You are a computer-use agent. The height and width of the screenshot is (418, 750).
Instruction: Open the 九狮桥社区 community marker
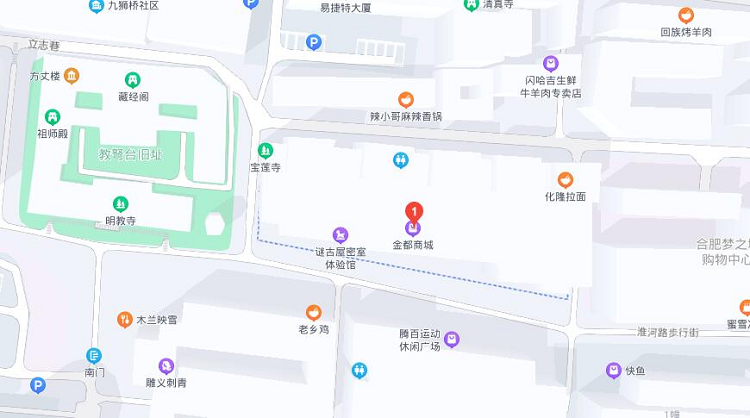click(95, 6)
